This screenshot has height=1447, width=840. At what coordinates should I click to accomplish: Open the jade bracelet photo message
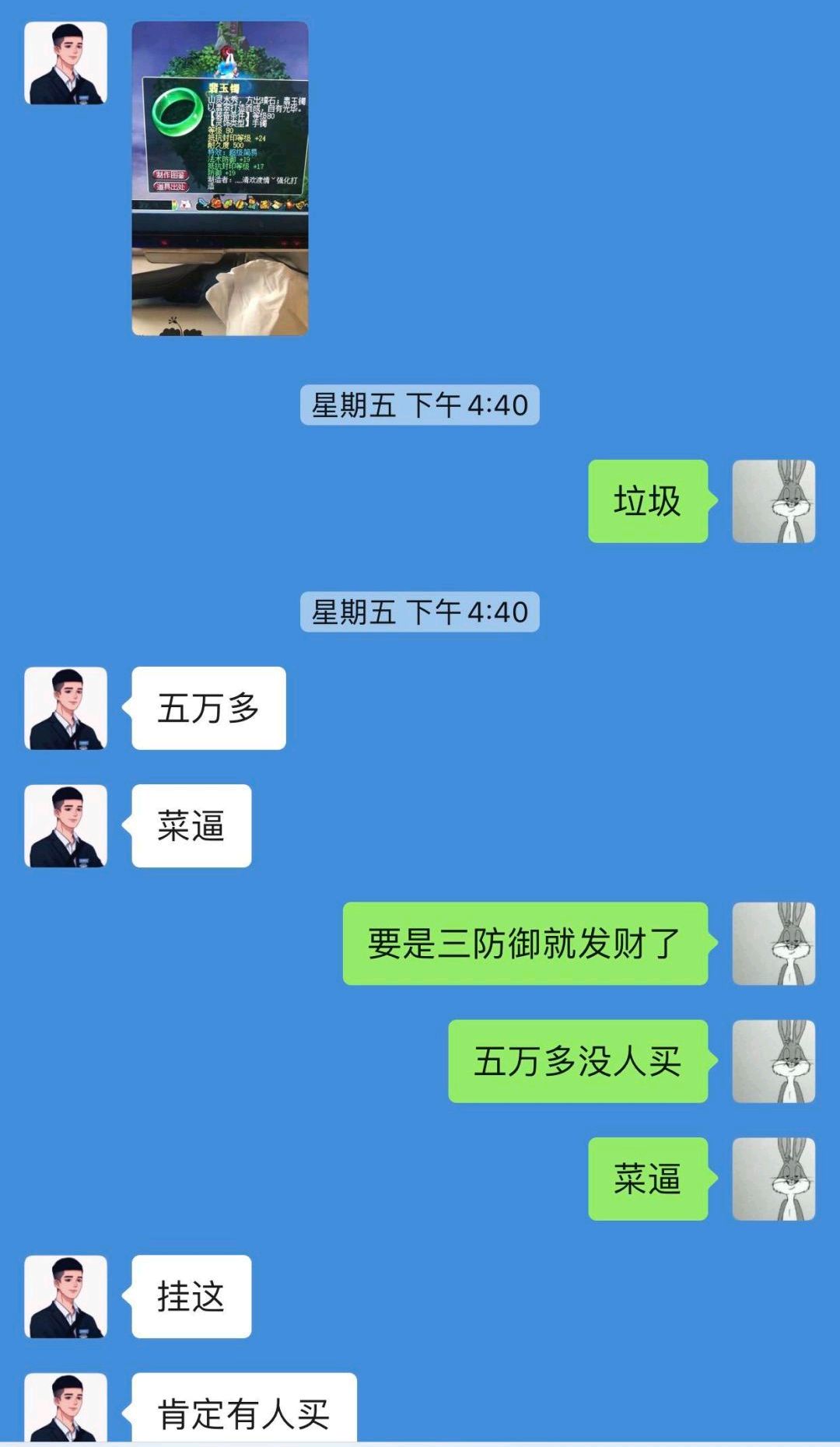pos(220,178)
